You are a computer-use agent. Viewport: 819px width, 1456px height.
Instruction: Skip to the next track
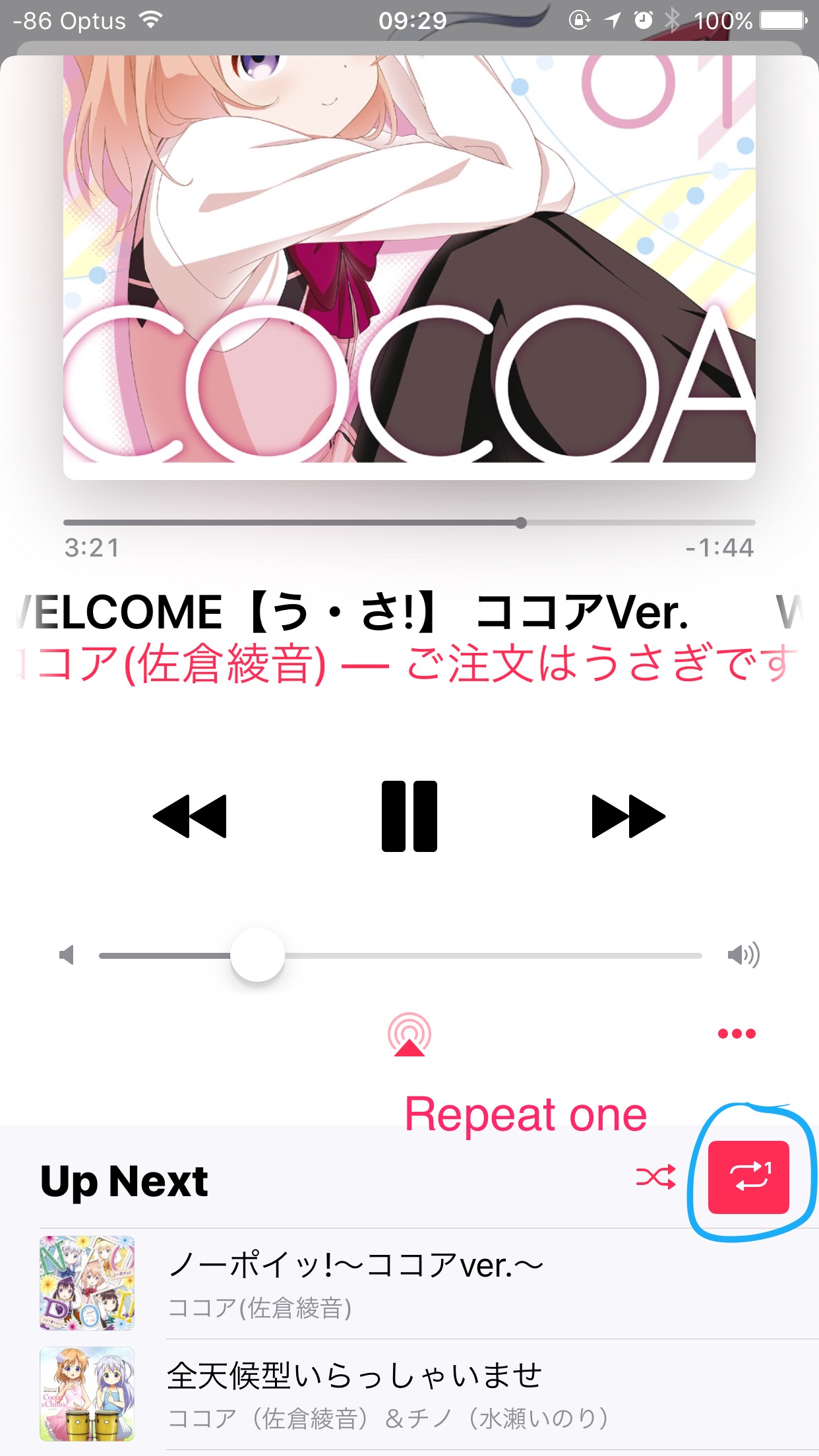coord(628,816)
